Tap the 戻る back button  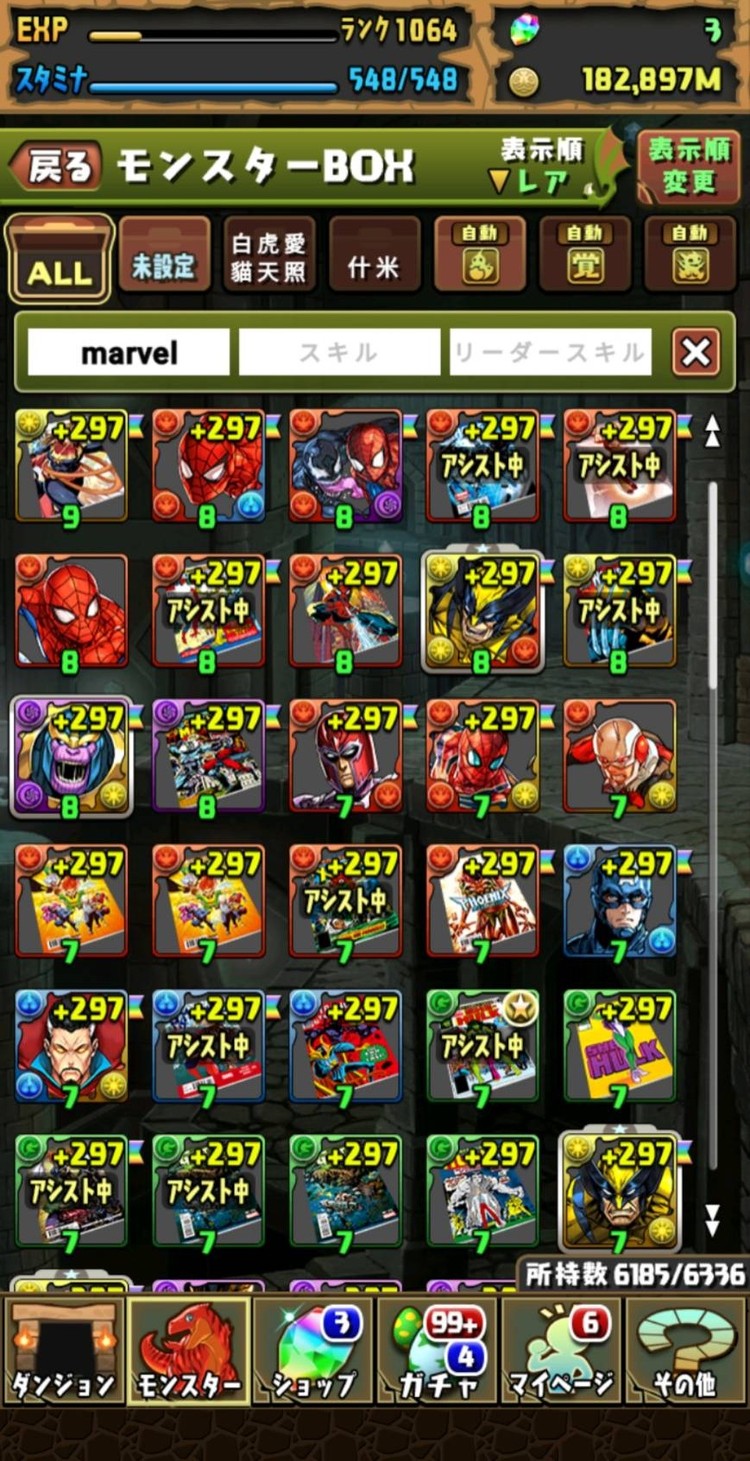[x=58, y=167]
